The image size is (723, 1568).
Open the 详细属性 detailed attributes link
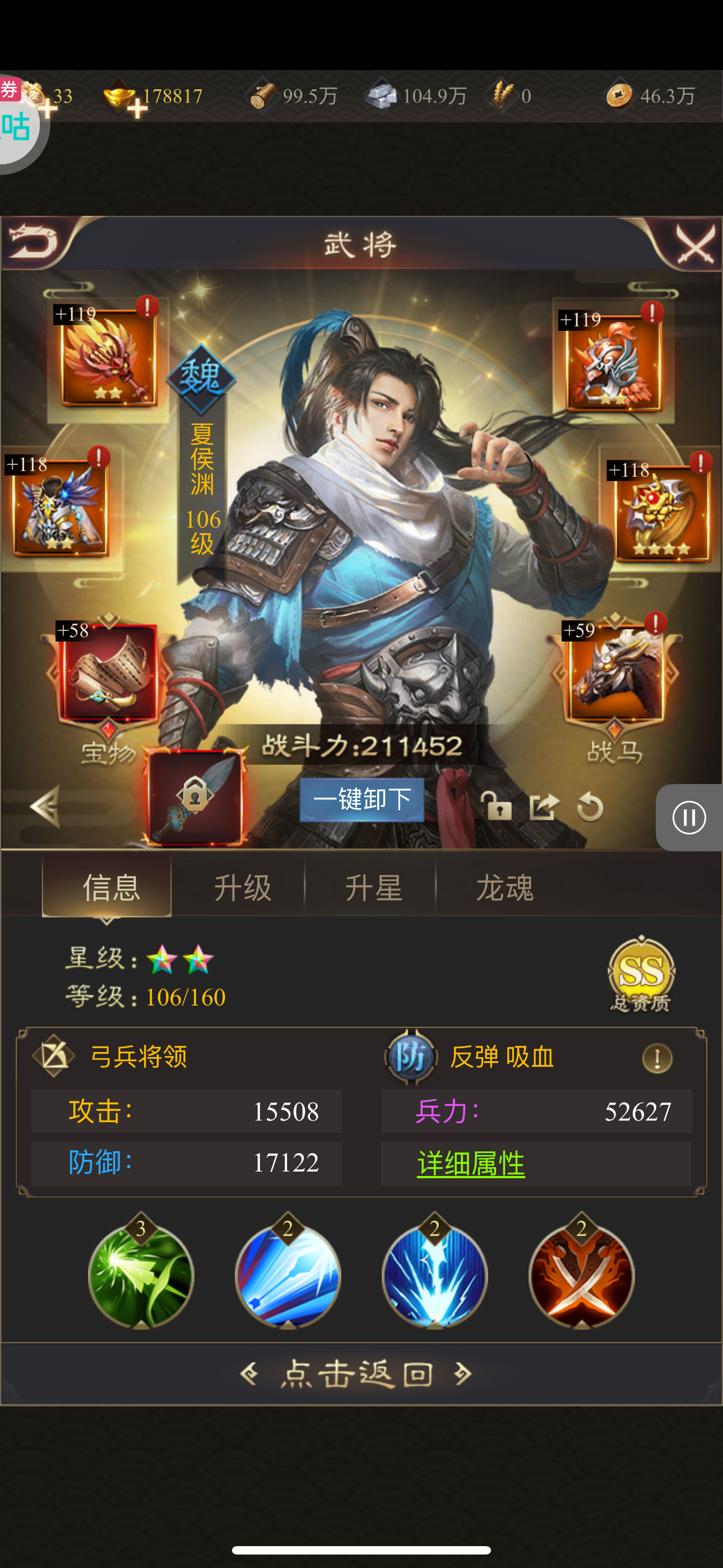coord(470,1163)
